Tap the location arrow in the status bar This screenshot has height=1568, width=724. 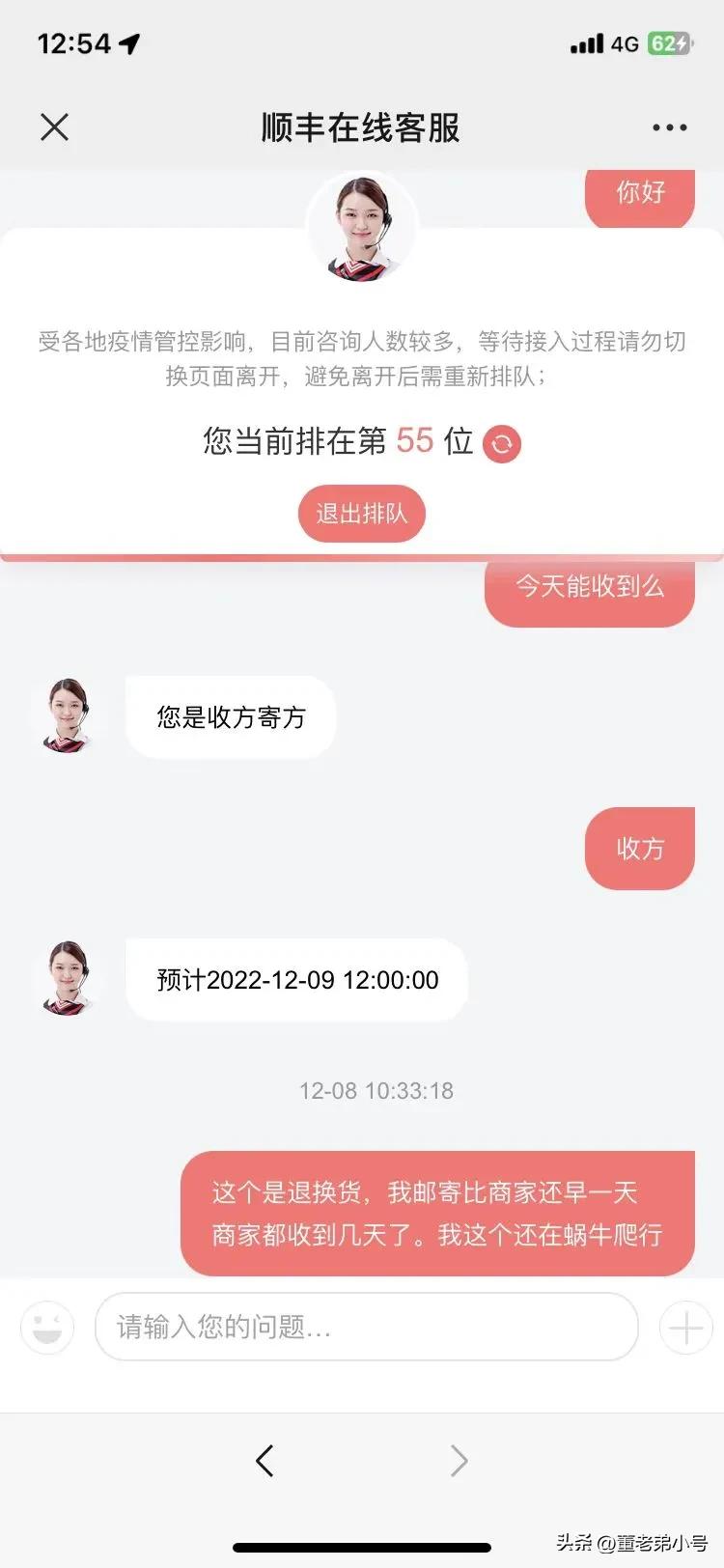click(x=130, y=42)
